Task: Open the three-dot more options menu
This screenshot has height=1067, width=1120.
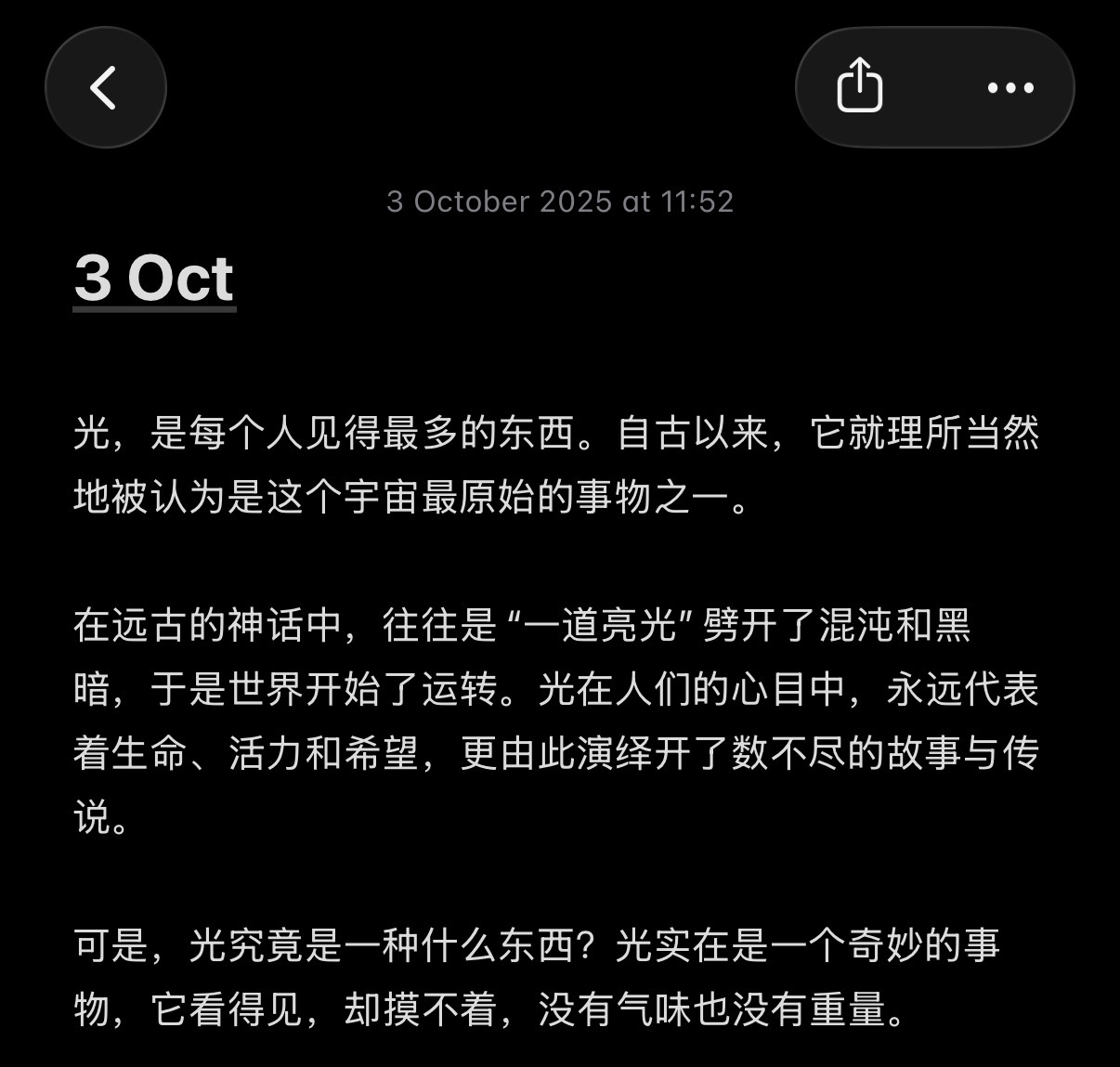Action: coord(1009,87)
